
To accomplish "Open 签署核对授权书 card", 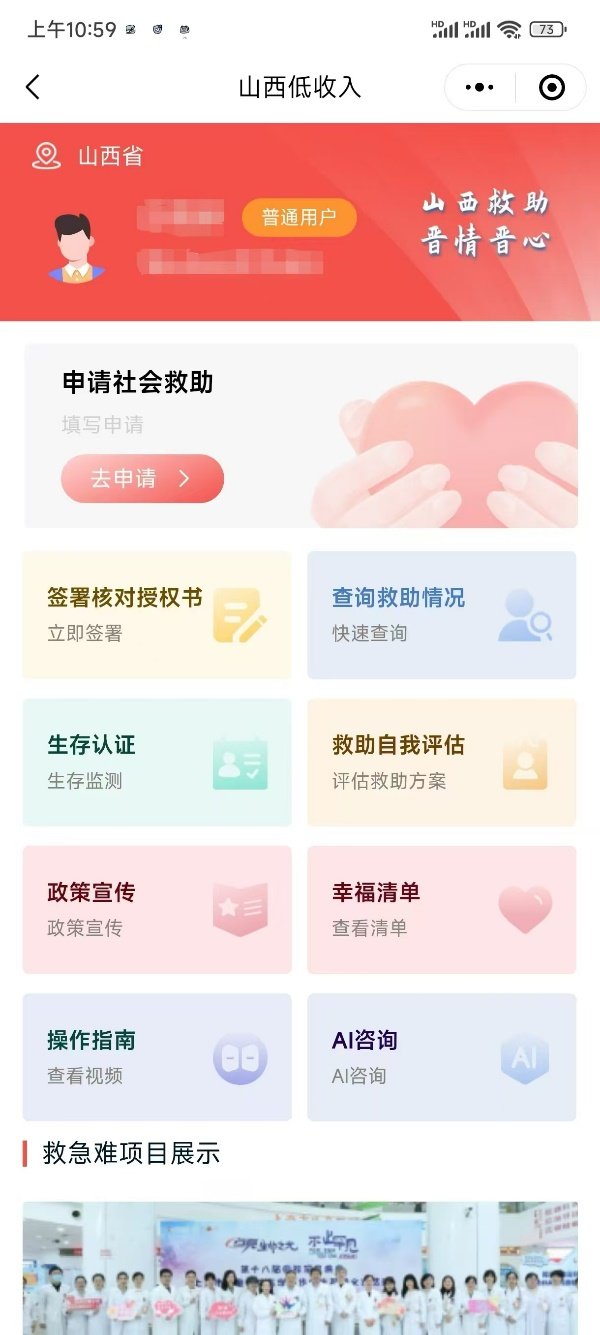I will click(157, 615).
